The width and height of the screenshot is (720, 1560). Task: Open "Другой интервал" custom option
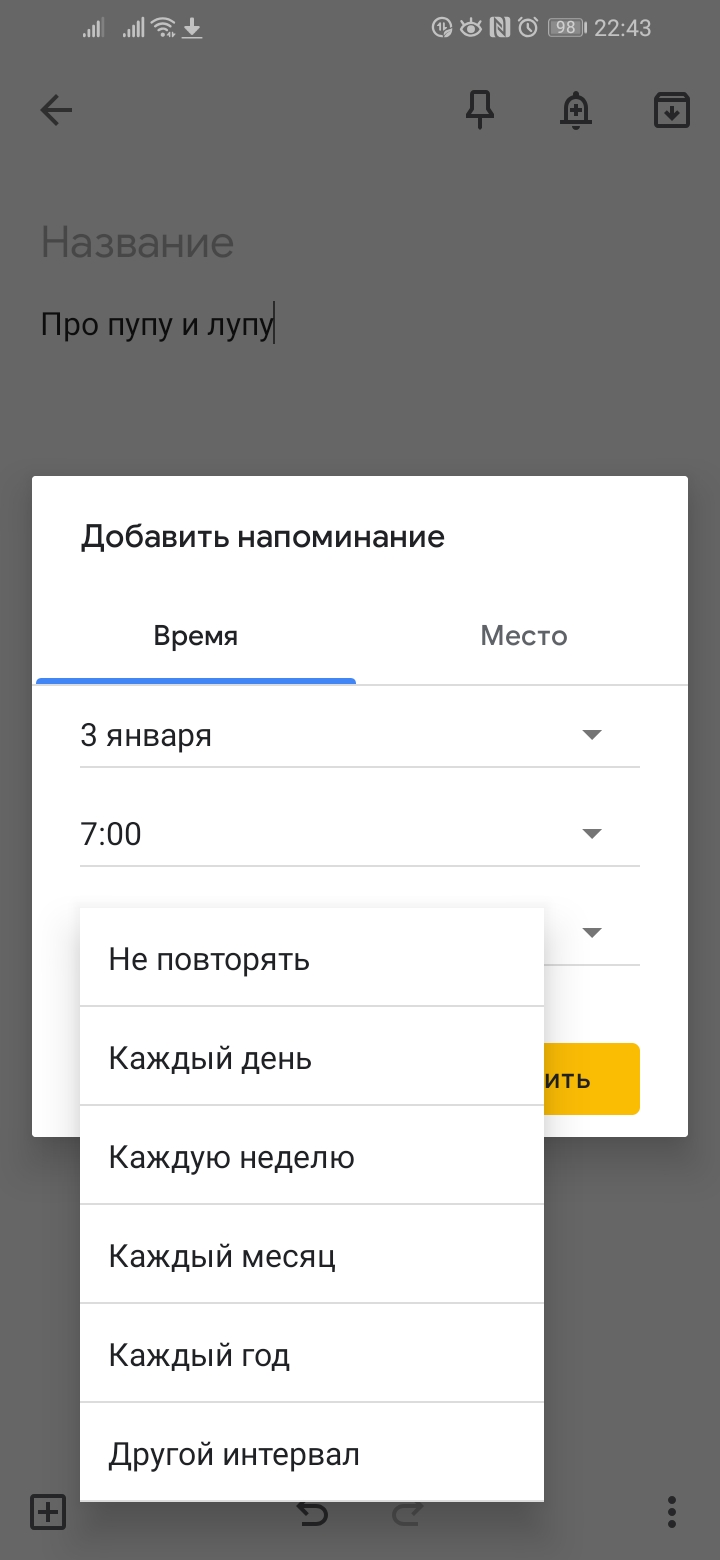(312, 1452)
